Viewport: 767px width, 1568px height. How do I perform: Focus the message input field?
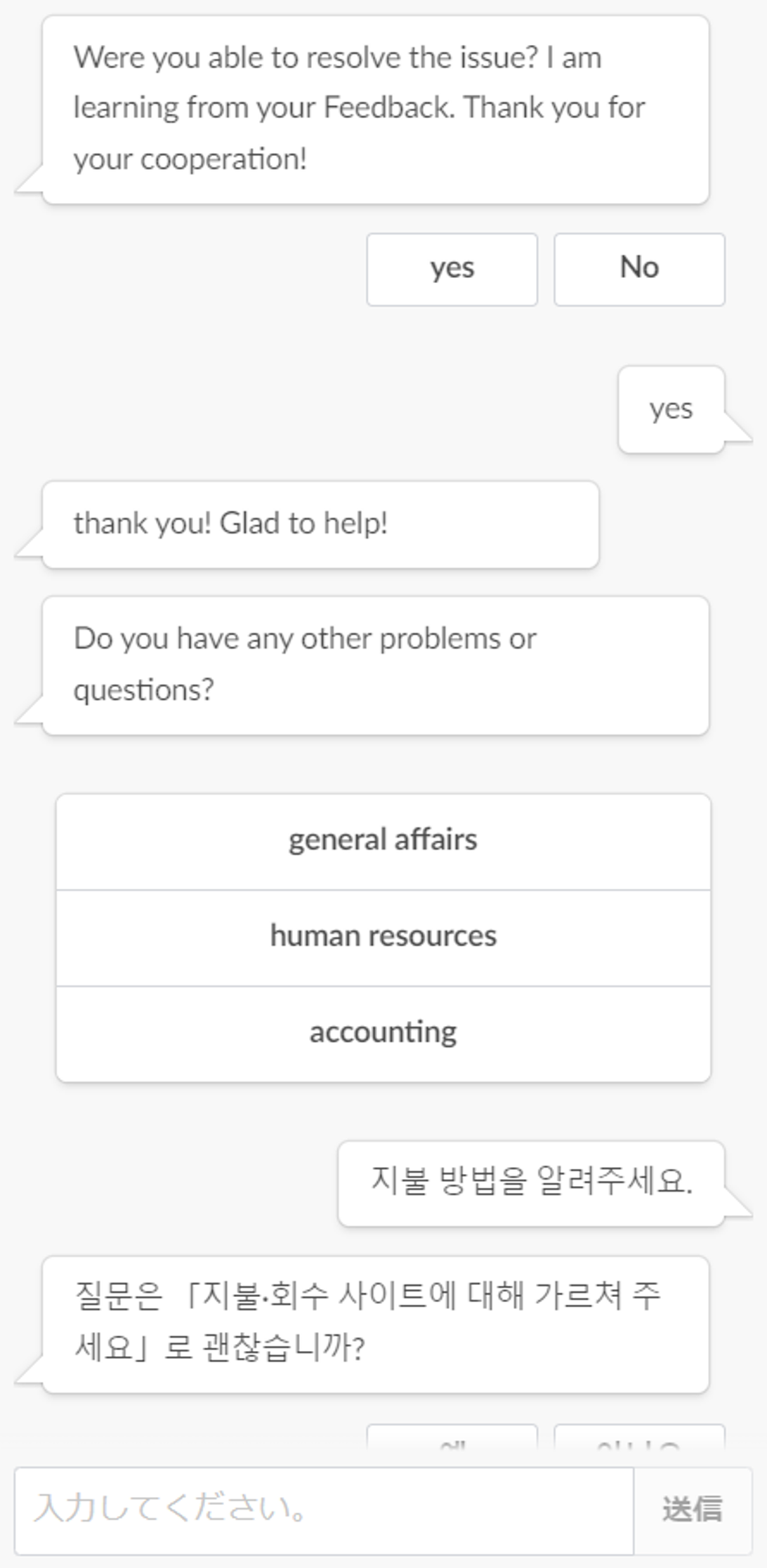tap(324, 1510)
